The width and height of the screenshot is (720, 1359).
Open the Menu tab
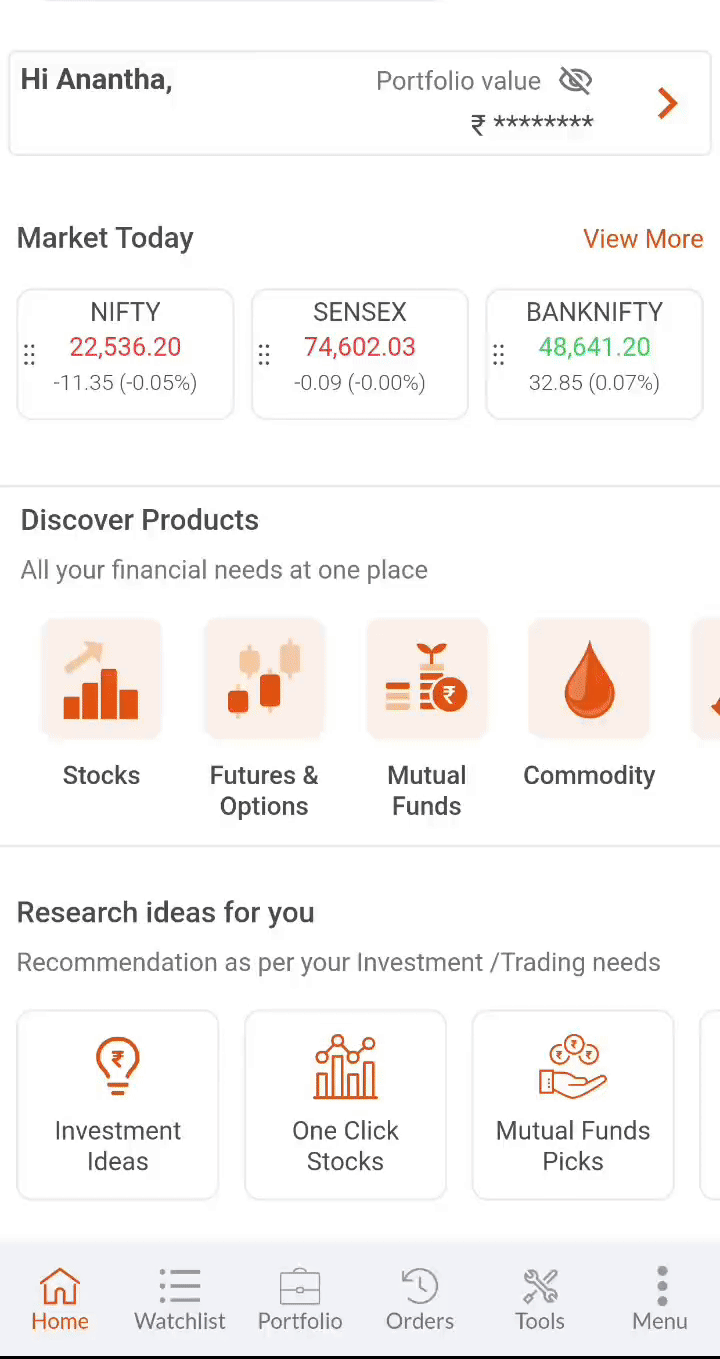tap(660, 1299)
